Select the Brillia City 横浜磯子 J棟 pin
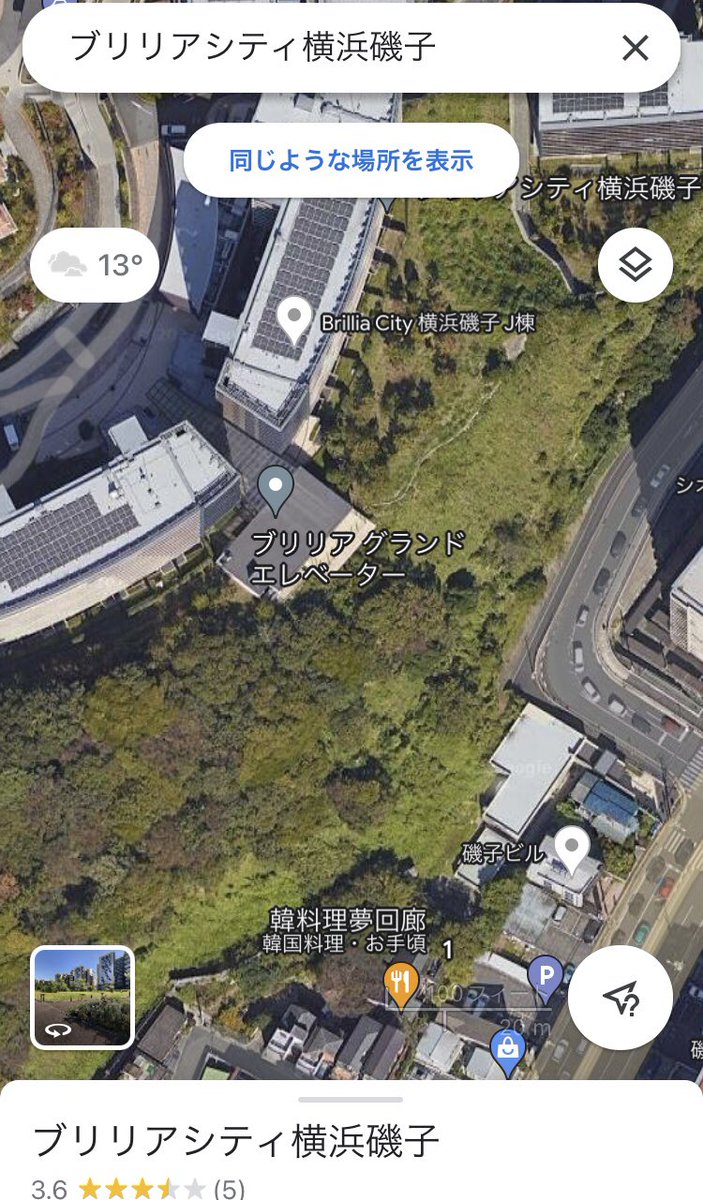This screenshot has height=1200, width=703. pos(294,320)
